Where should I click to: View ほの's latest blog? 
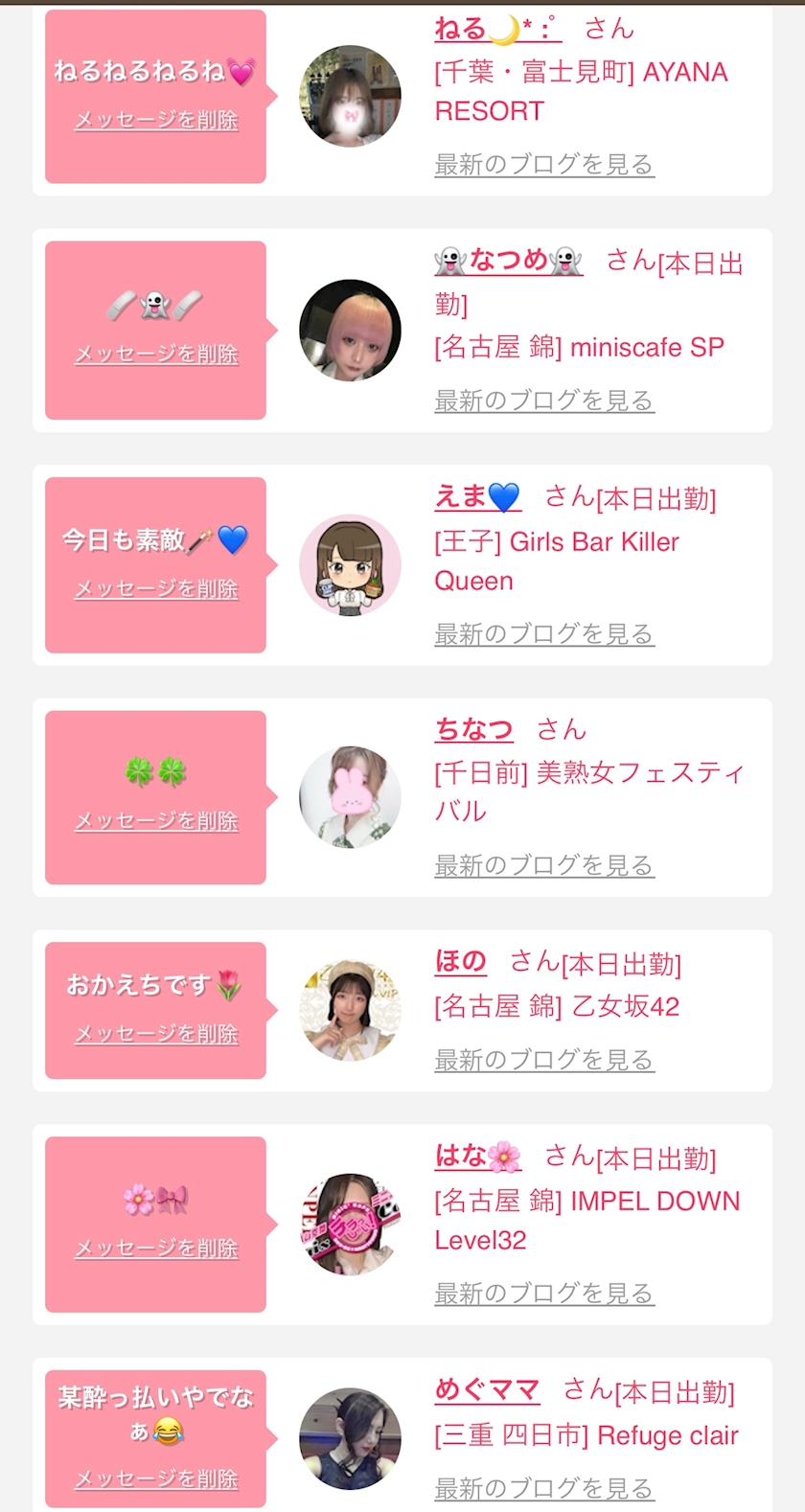tap(543, 1061)
